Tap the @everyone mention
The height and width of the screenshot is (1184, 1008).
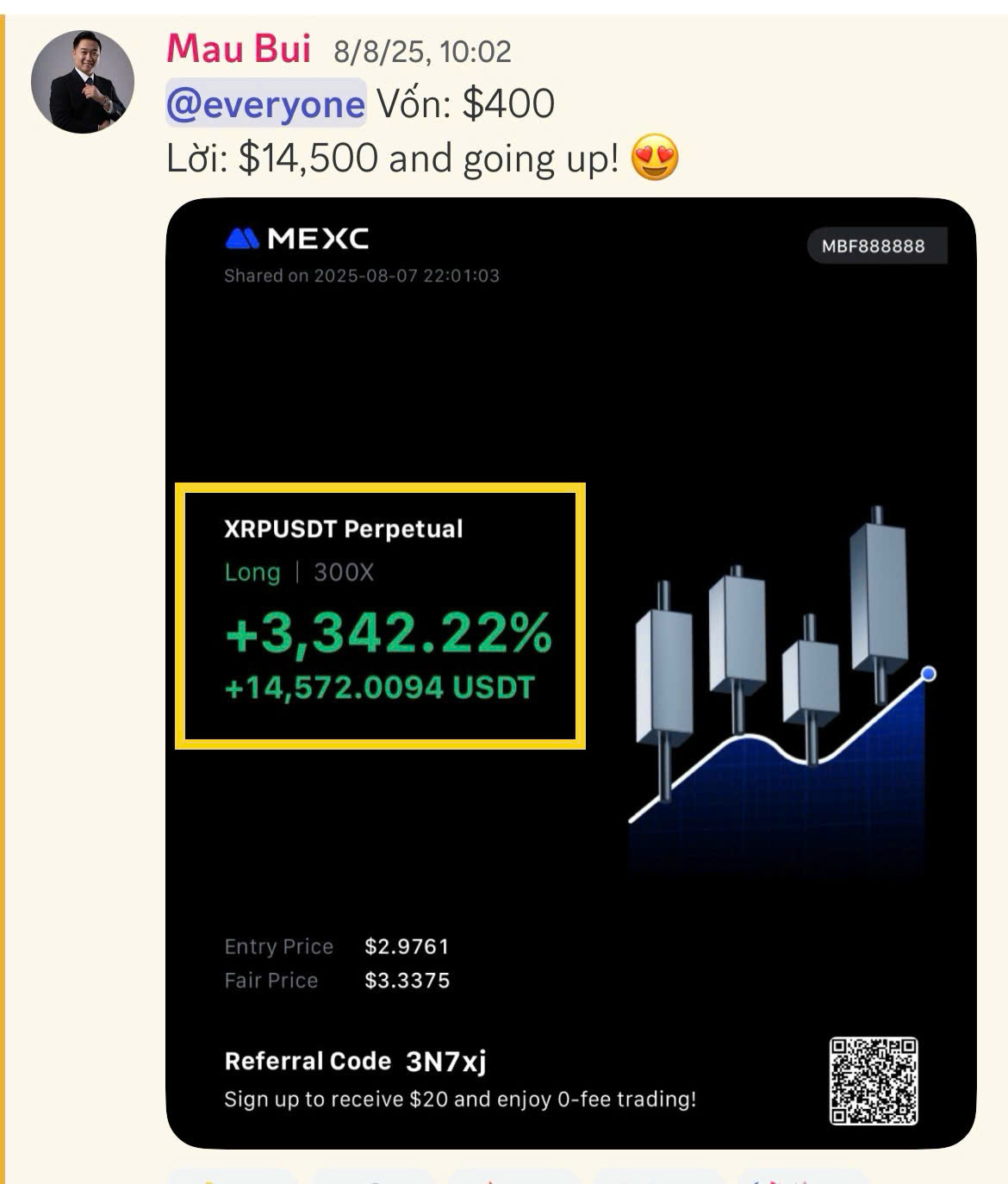point(265,104)
